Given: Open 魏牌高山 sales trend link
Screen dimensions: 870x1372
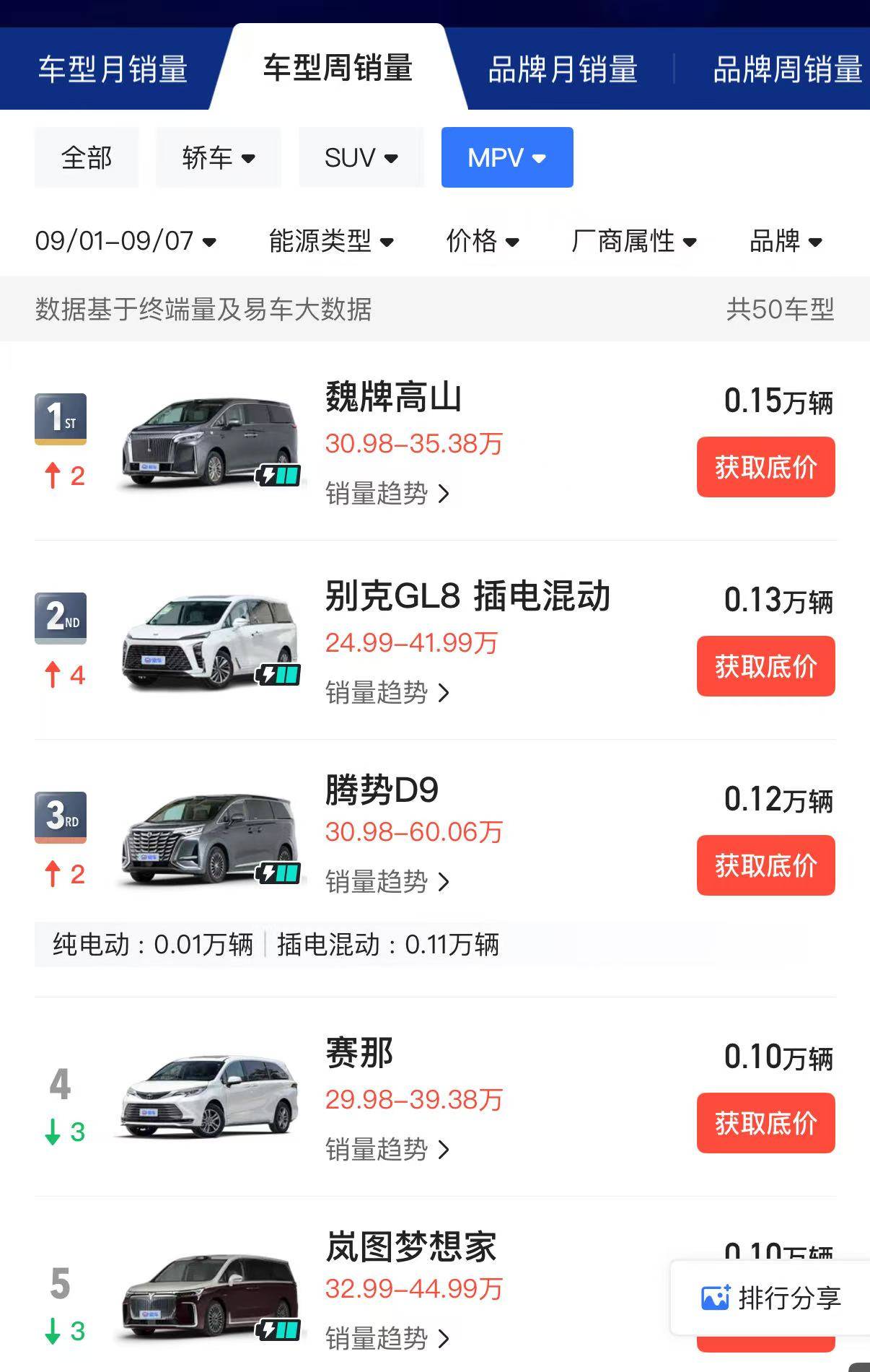Looking at the screenshot, I should point(387,494).
